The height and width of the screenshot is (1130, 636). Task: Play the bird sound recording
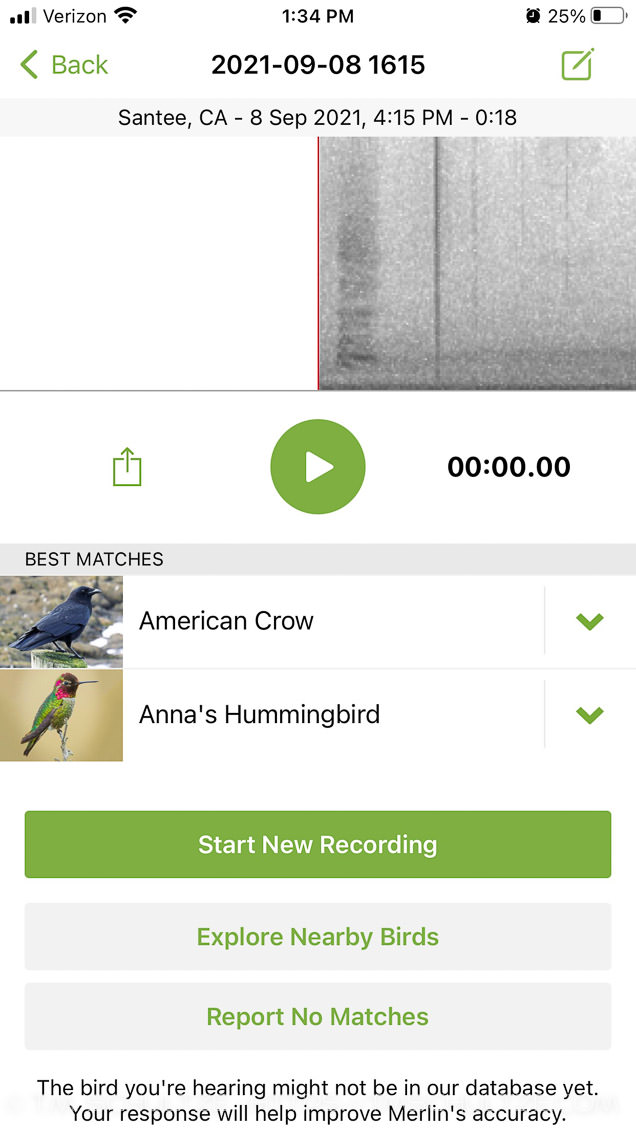click(x=318, y=467)
